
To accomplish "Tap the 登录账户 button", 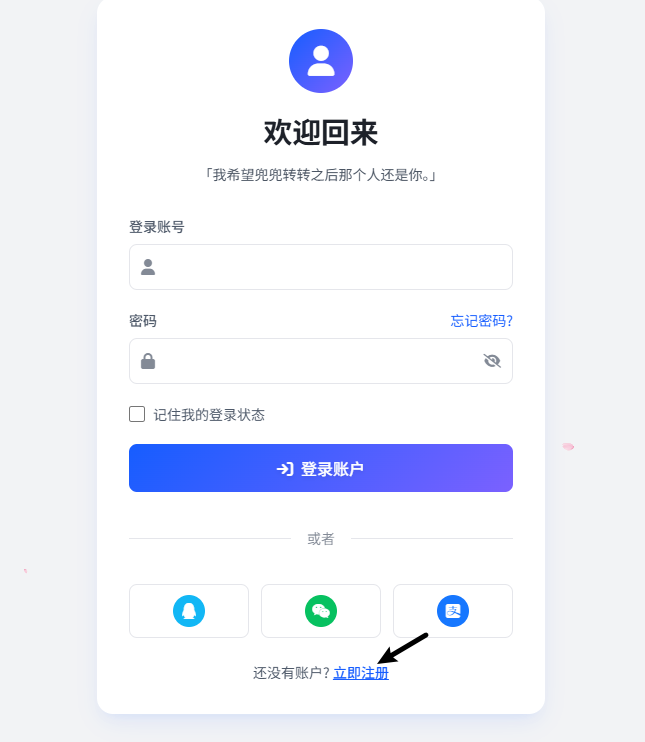I will pos(320,468).
